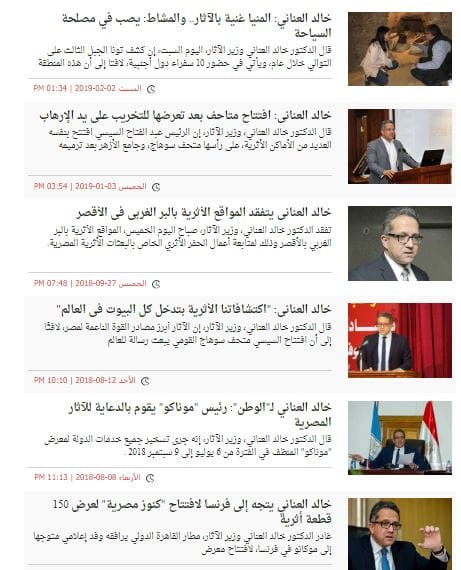The height and width of the screenshot is (570, 461).
Task: Open headline about museums reopened after terrorism damage
Action: (x=185, y=116)
